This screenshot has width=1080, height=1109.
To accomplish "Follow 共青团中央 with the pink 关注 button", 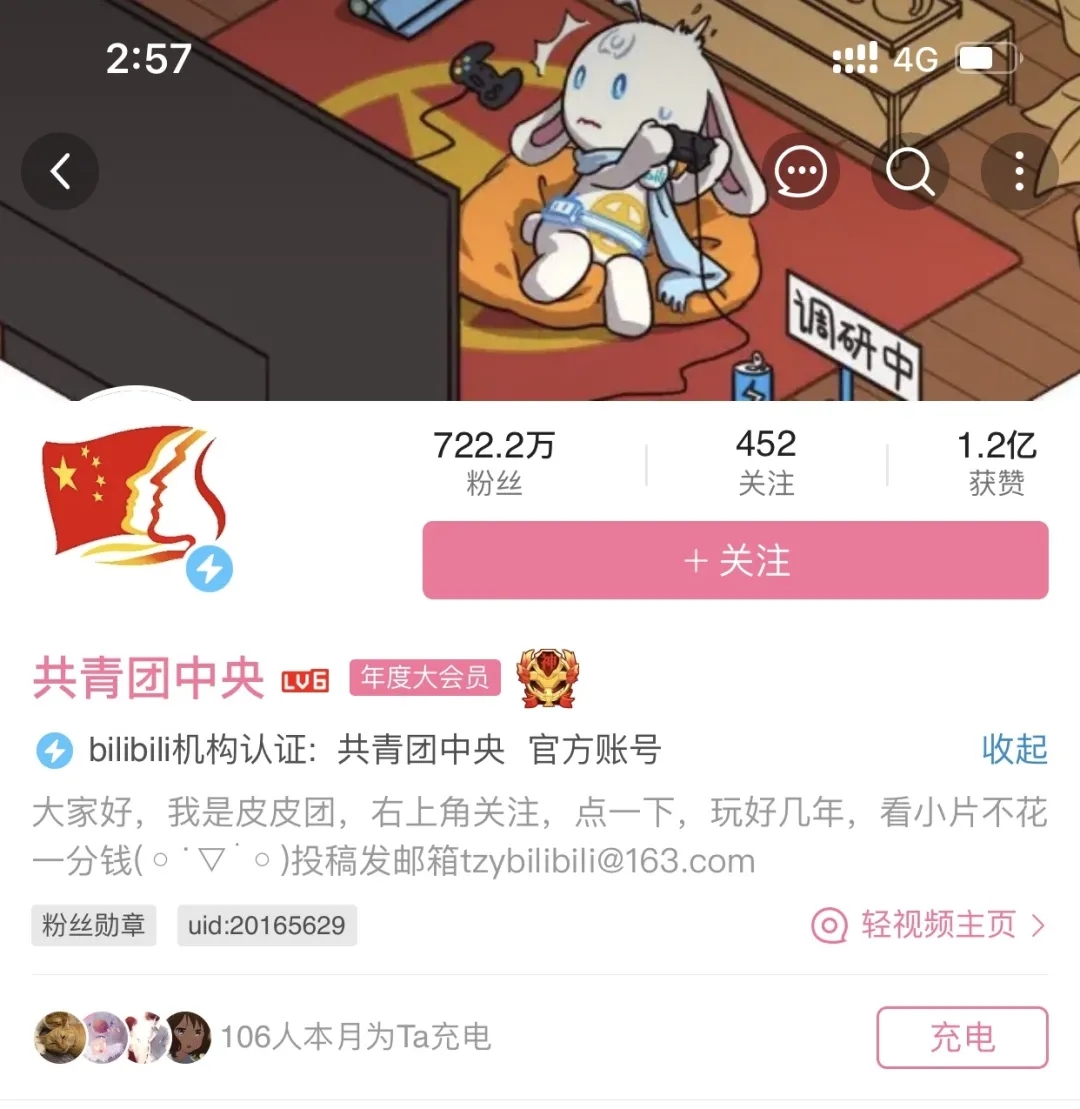I will [x=735, y=560].
